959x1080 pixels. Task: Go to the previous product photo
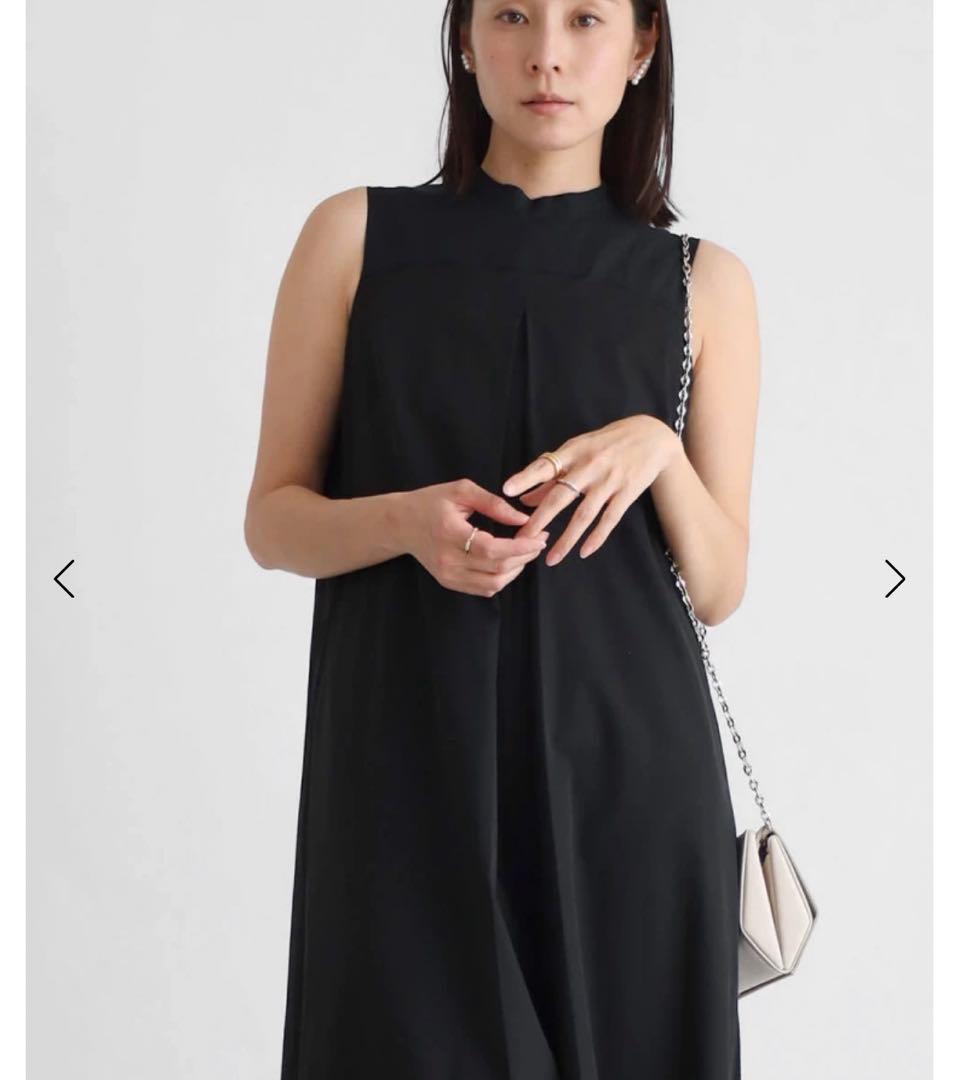click(65, 579)
